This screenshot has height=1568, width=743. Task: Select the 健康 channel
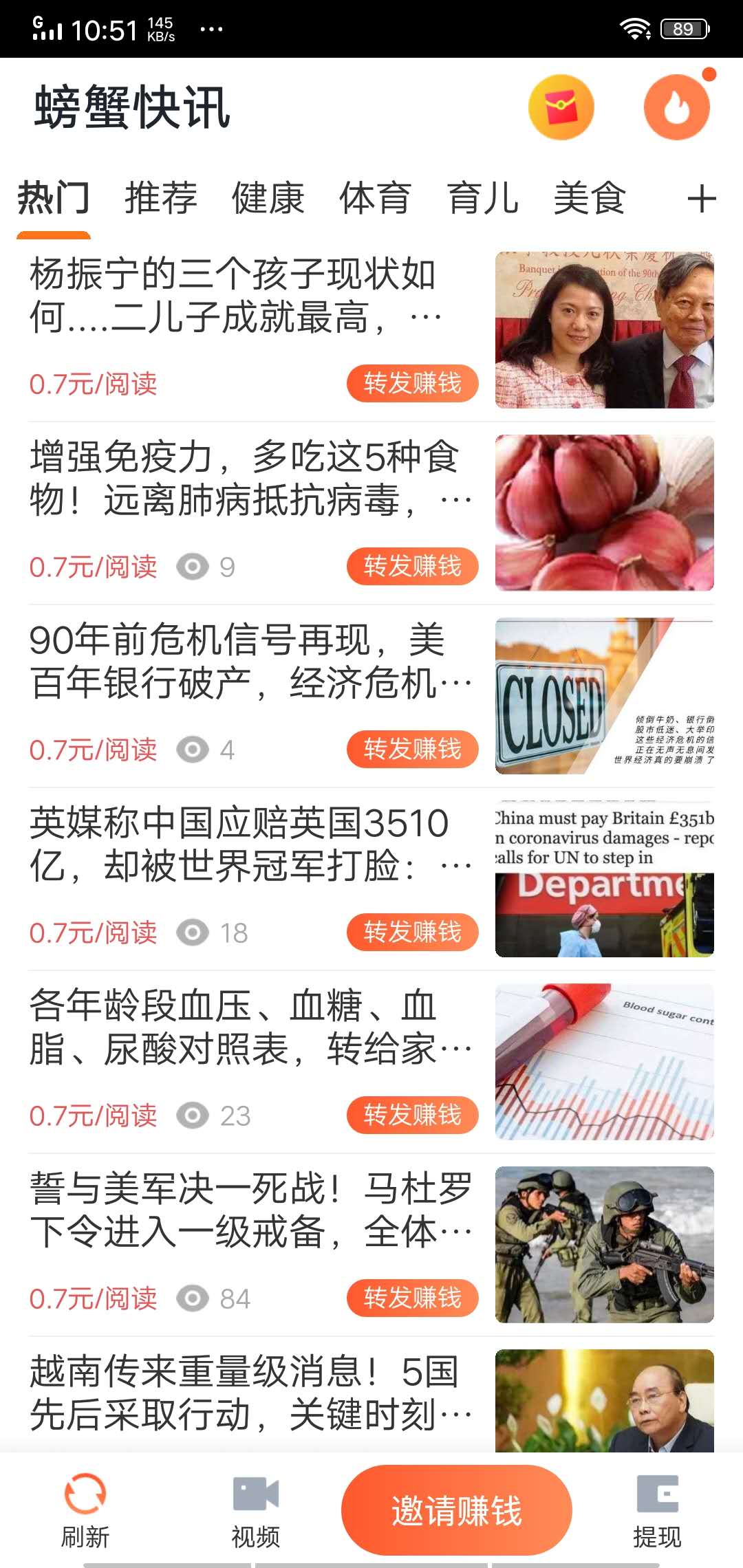click(x=268, y=198)
